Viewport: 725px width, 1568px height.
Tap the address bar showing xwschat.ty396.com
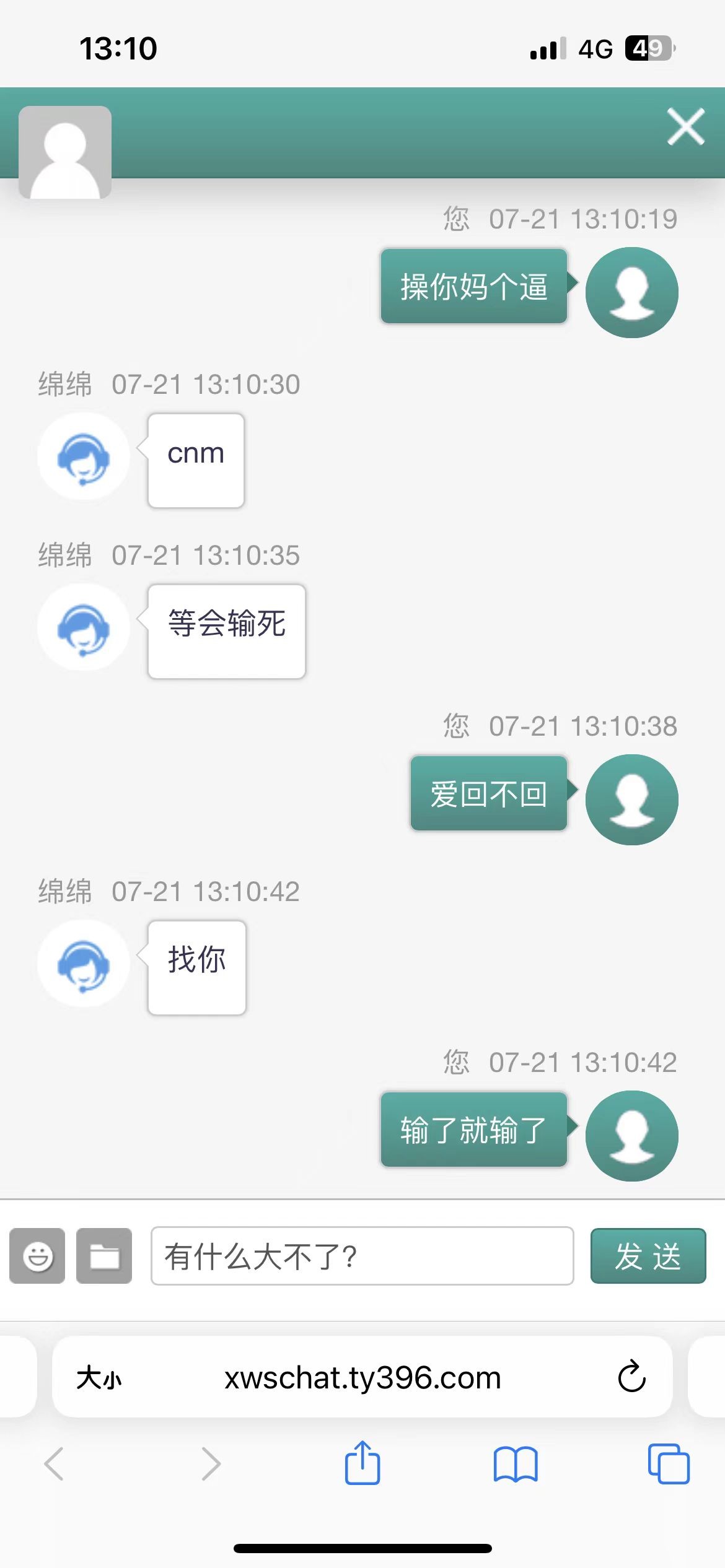point(362,1377)
